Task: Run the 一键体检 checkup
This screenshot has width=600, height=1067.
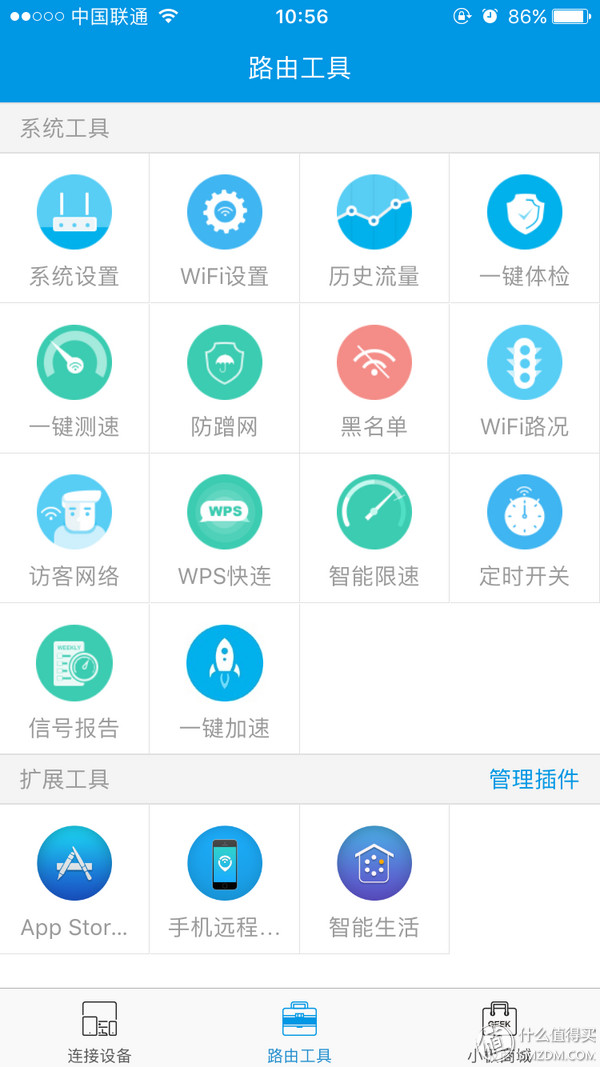Action: [524, 228]
